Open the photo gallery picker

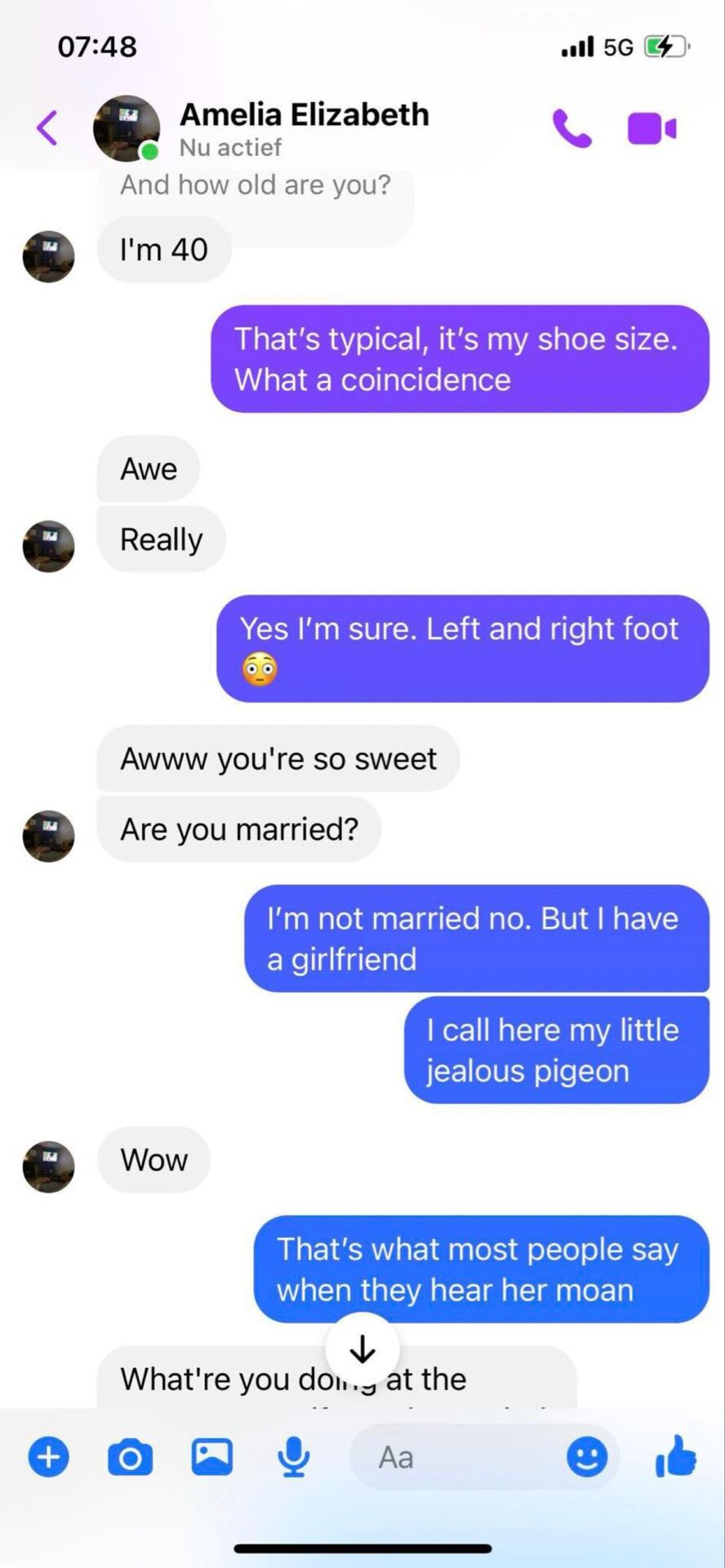(212, 1457)
